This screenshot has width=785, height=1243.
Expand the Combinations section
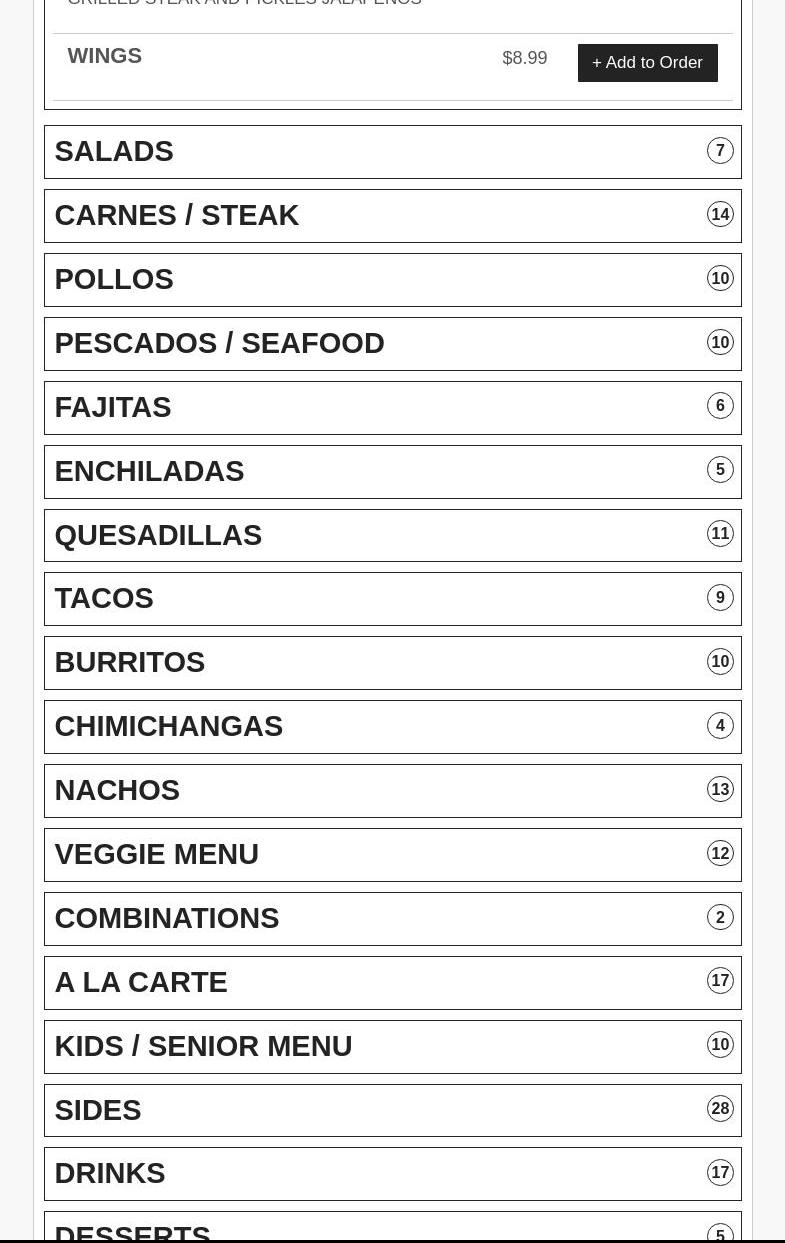point(392,919)
